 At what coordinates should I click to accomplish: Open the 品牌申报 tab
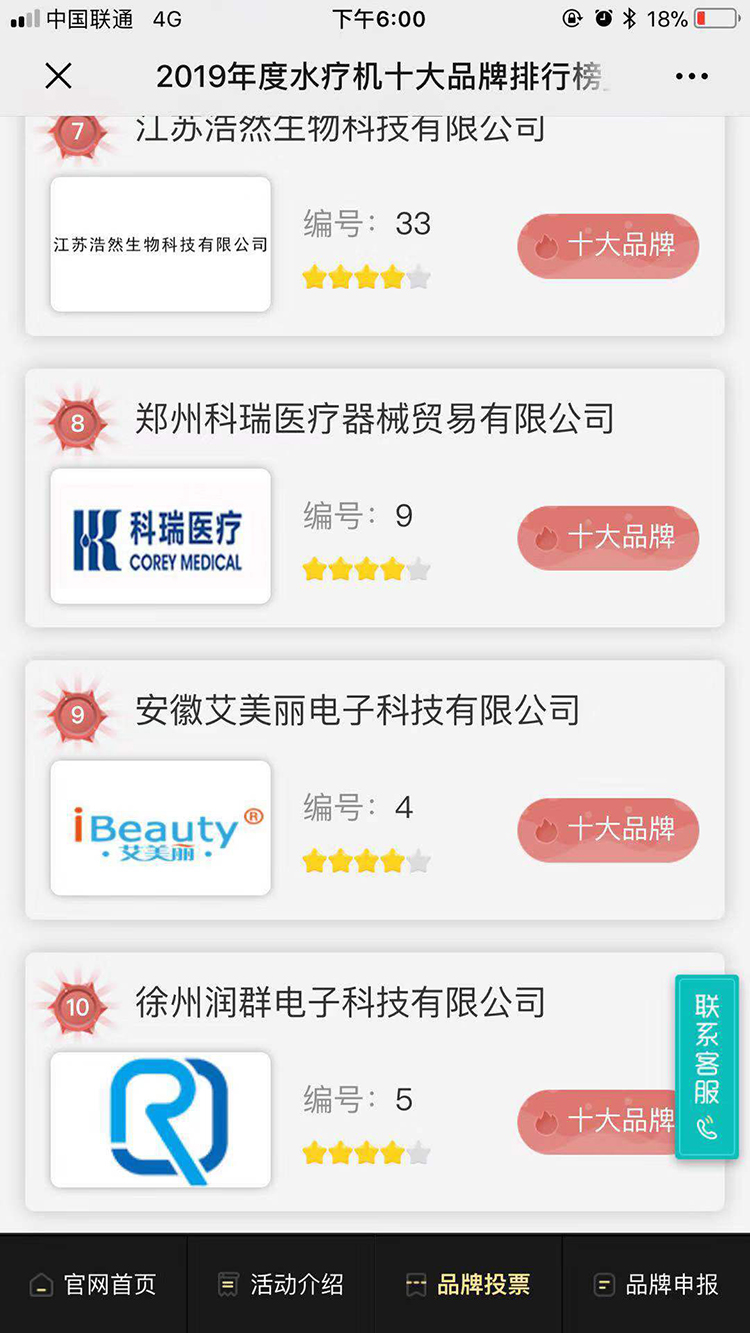[656, 1285]
